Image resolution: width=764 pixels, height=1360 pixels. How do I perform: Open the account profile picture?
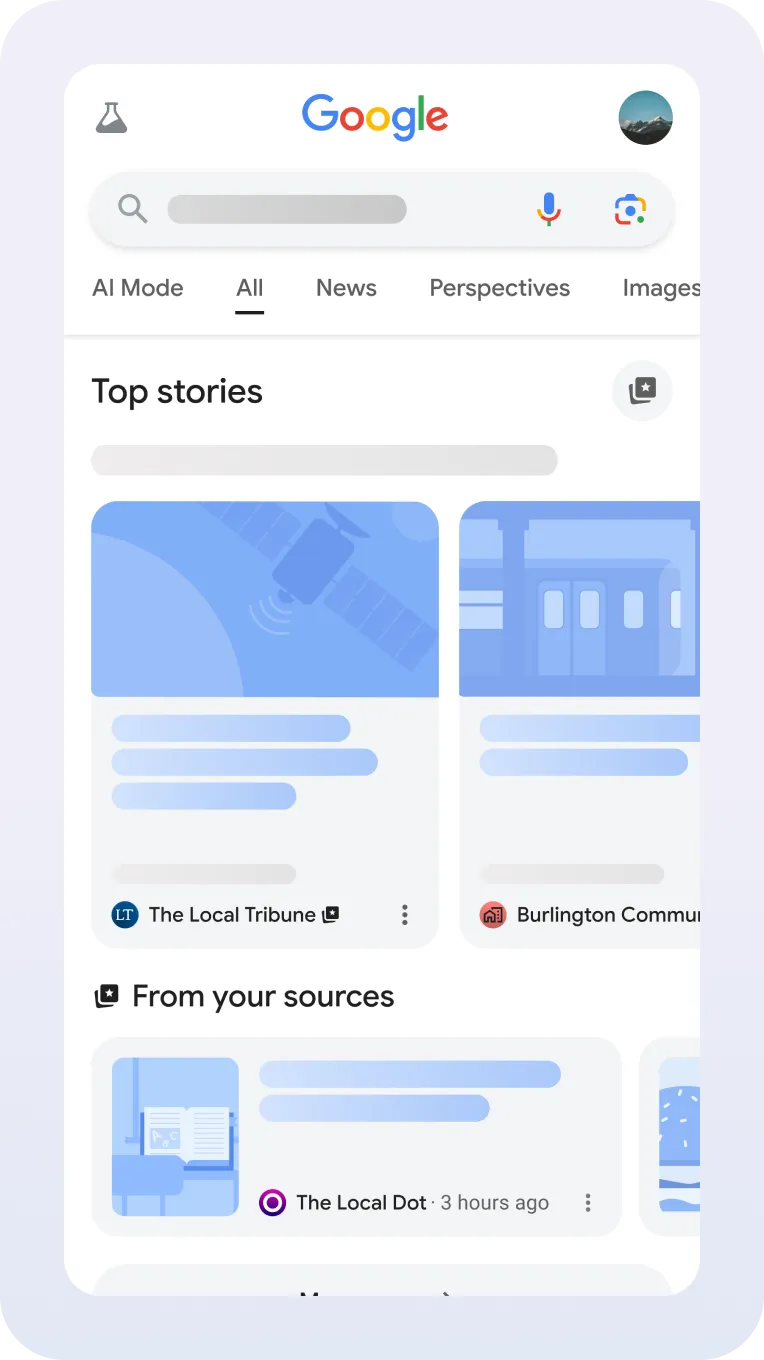click(x=645, y=118)
